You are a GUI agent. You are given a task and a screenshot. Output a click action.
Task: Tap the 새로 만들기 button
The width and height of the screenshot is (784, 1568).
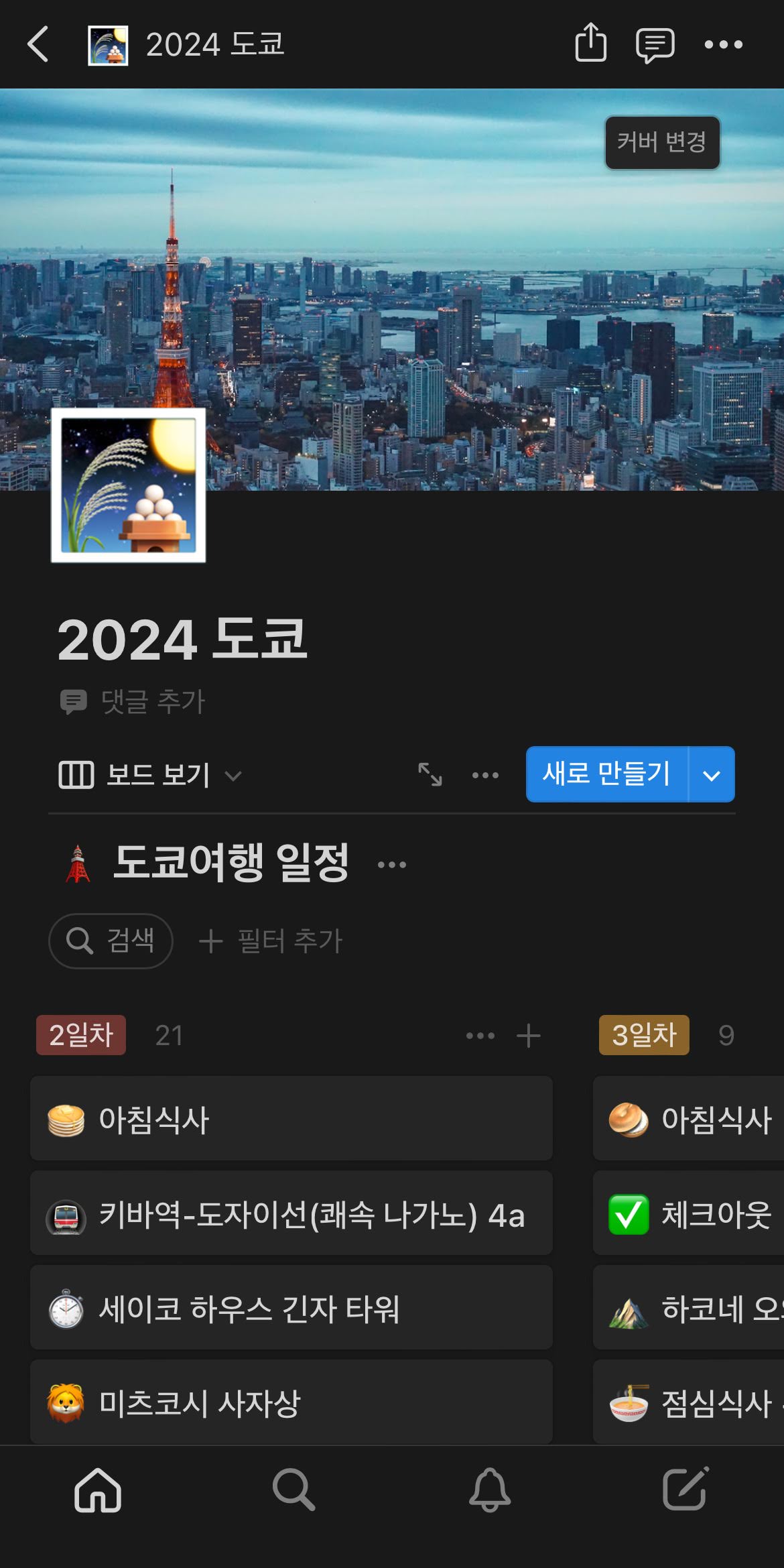pyautogui.click(x=604, y=775)
